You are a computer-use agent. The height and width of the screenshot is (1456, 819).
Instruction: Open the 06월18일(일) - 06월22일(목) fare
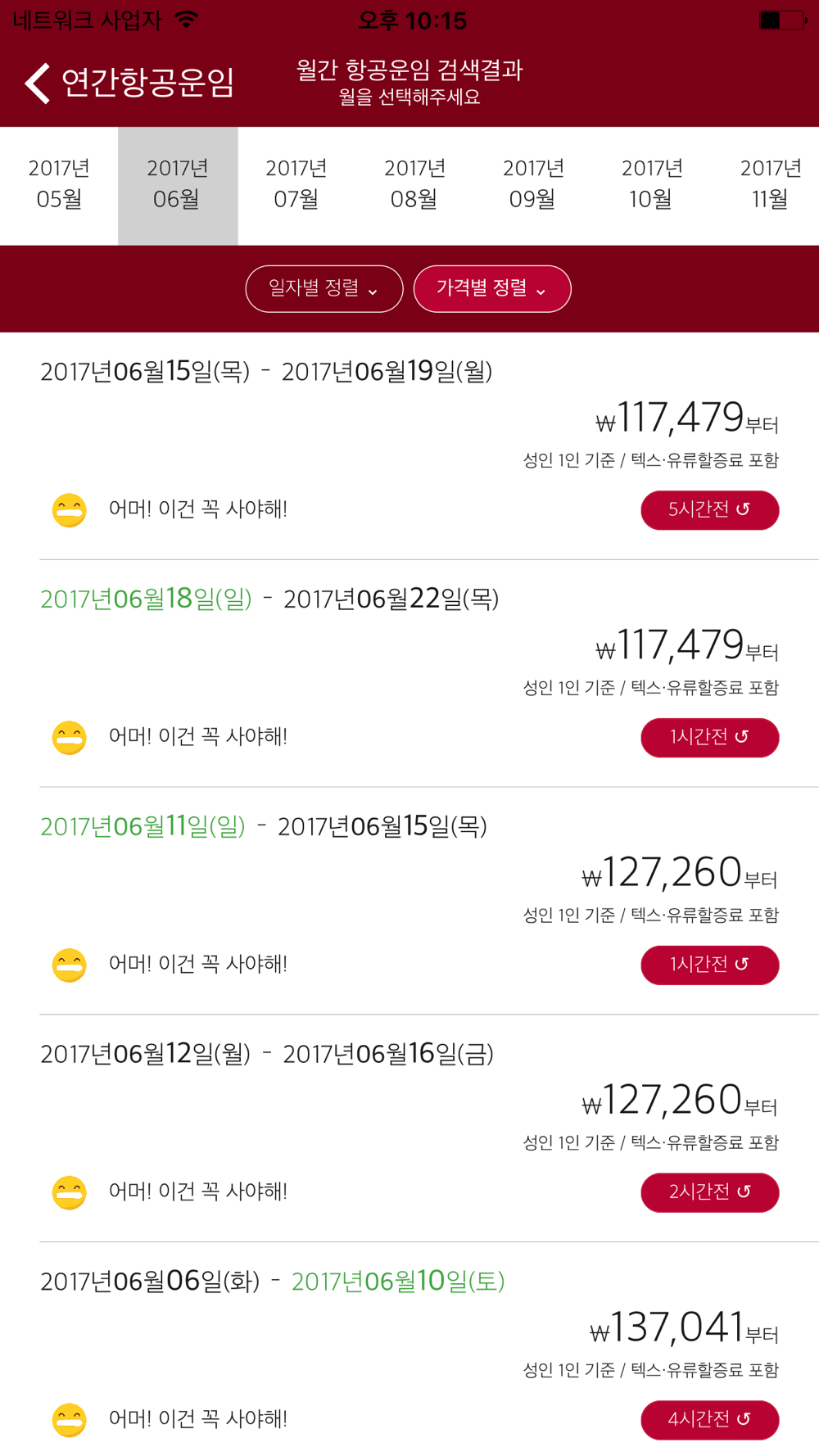409,674
